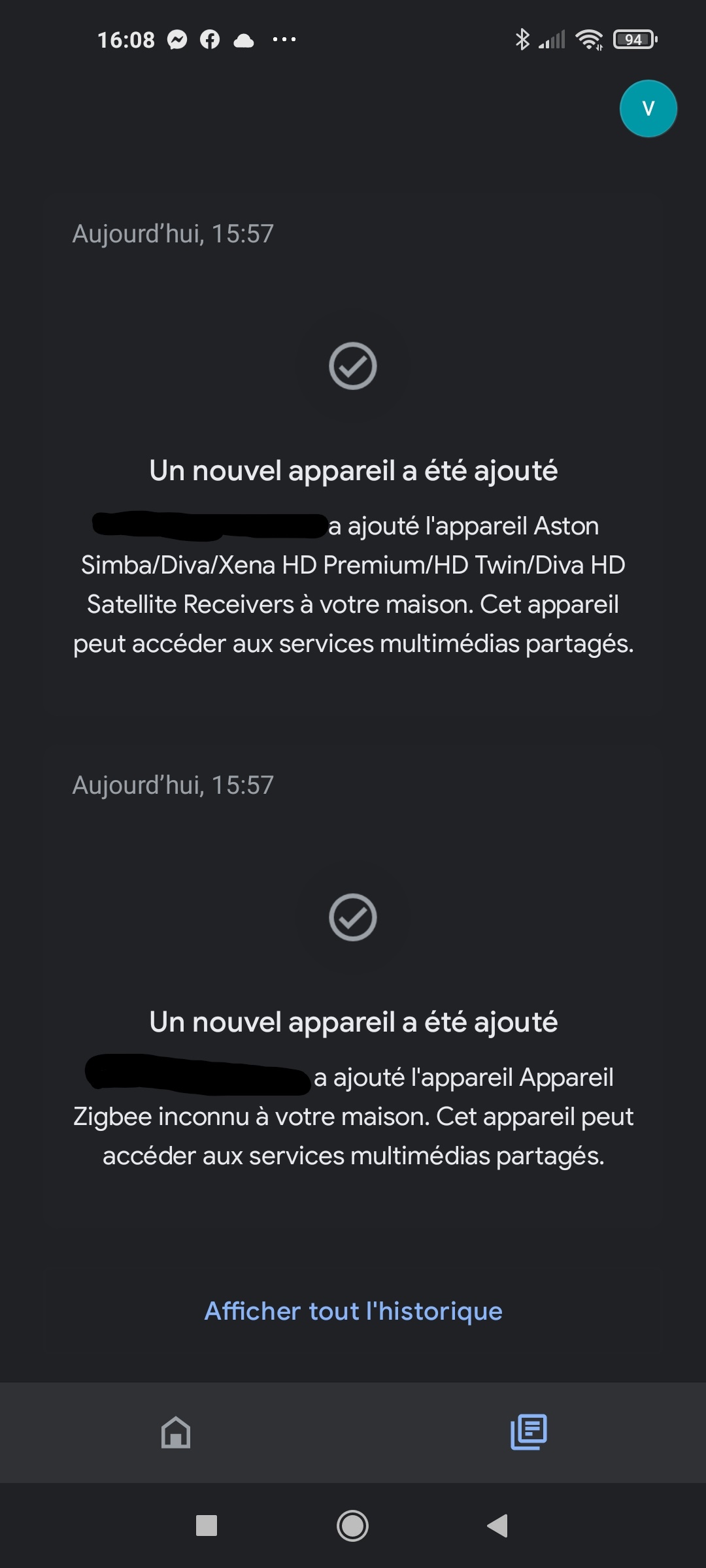Tap Afficher tout l'historique link

353,1311
